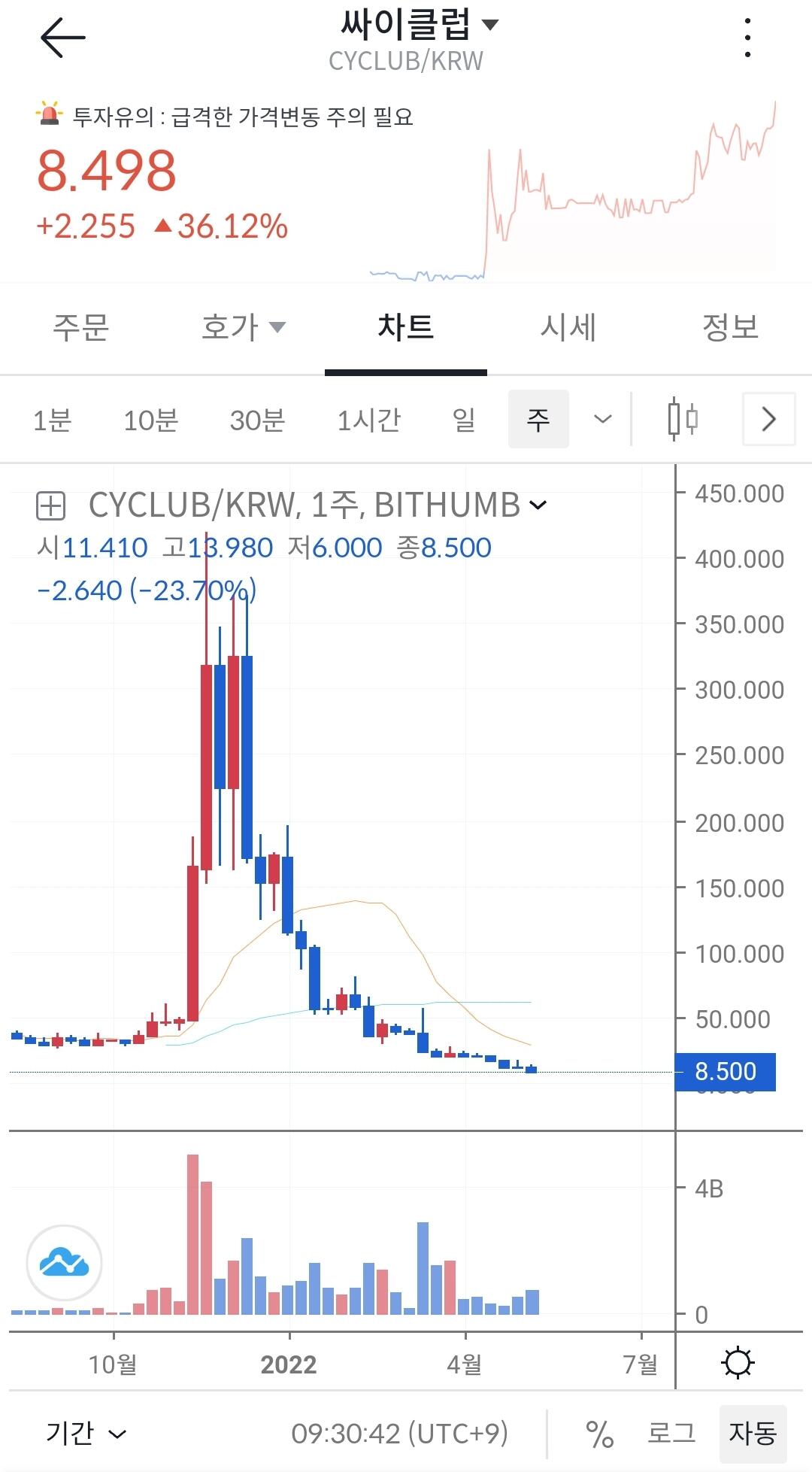Open chart settings gear
Screen dimensions: 812x1472
[x=738, y=1363]
